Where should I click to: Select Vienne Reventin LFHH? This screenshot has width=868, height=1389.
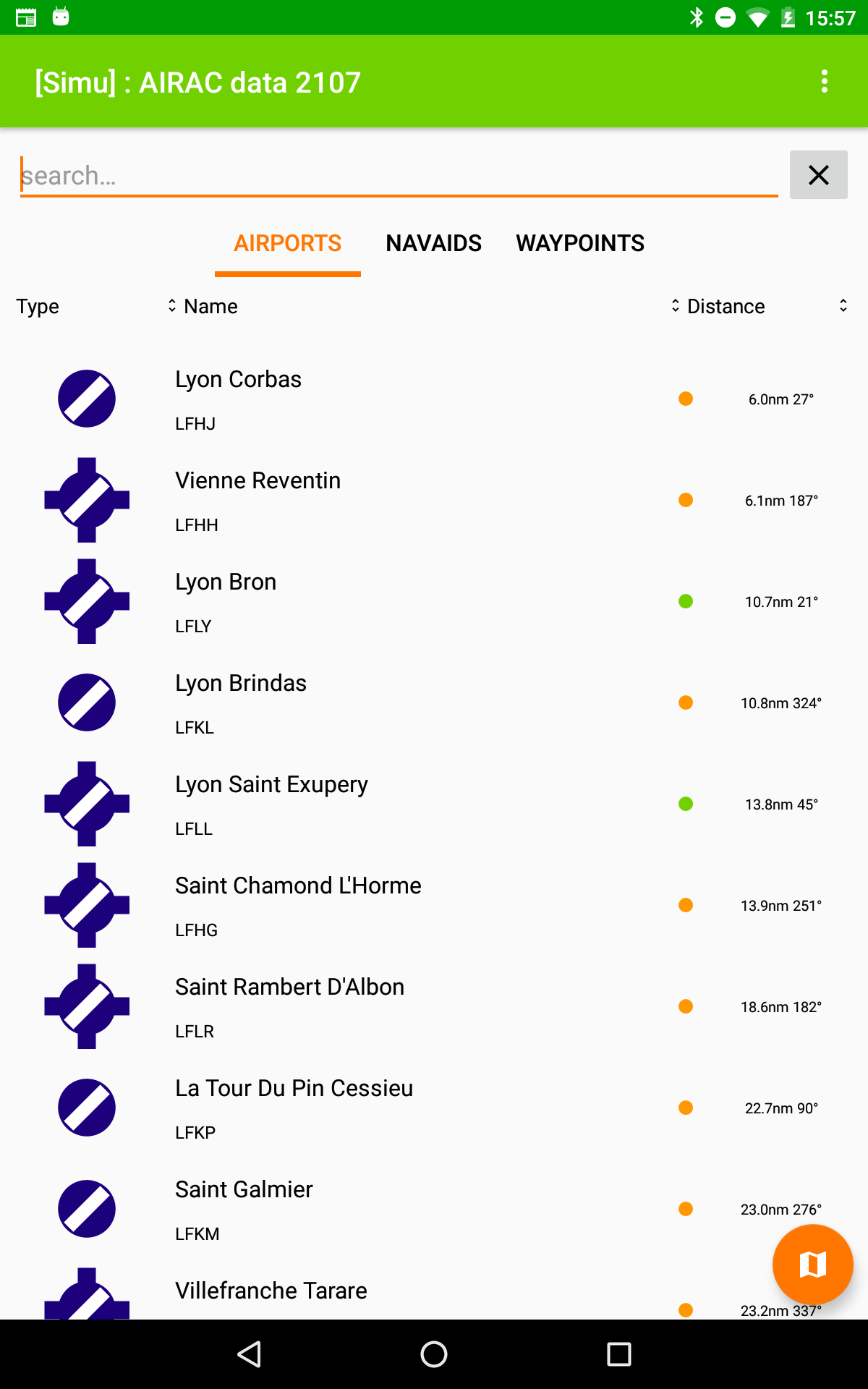coord(258,500)
